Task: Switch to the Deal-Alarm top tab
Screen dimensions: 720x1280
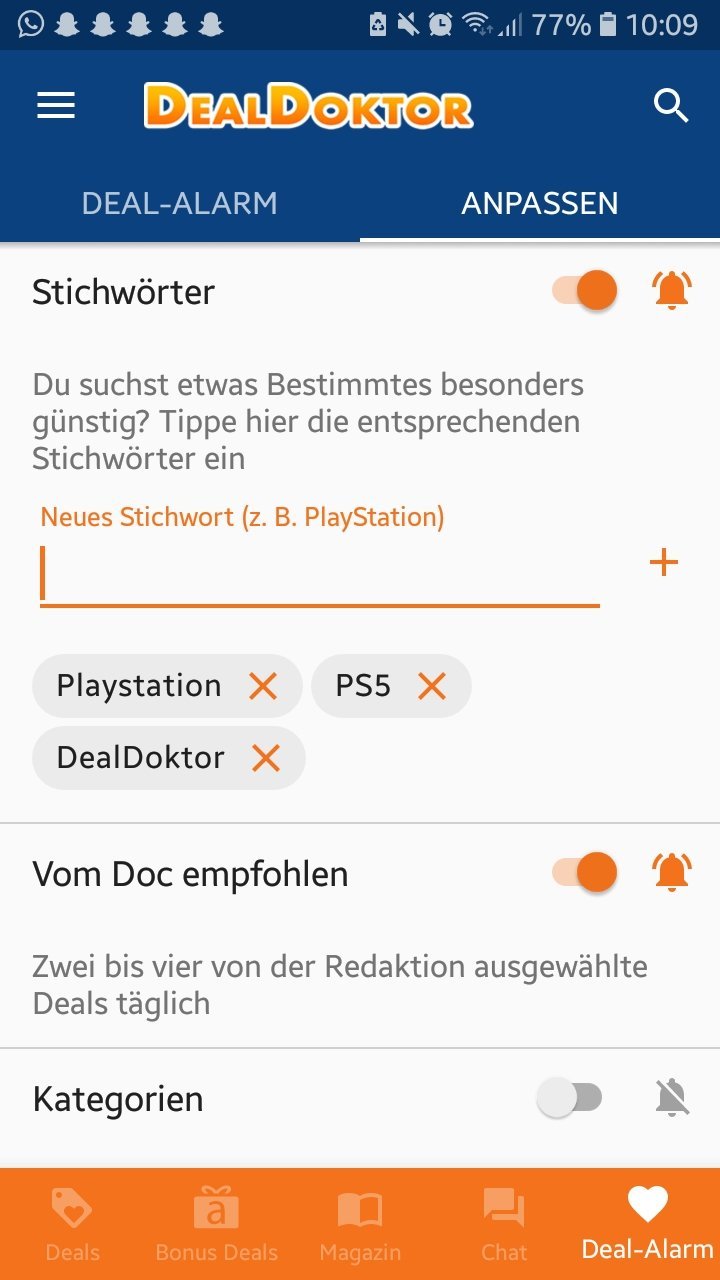Action: coord(180,203)
